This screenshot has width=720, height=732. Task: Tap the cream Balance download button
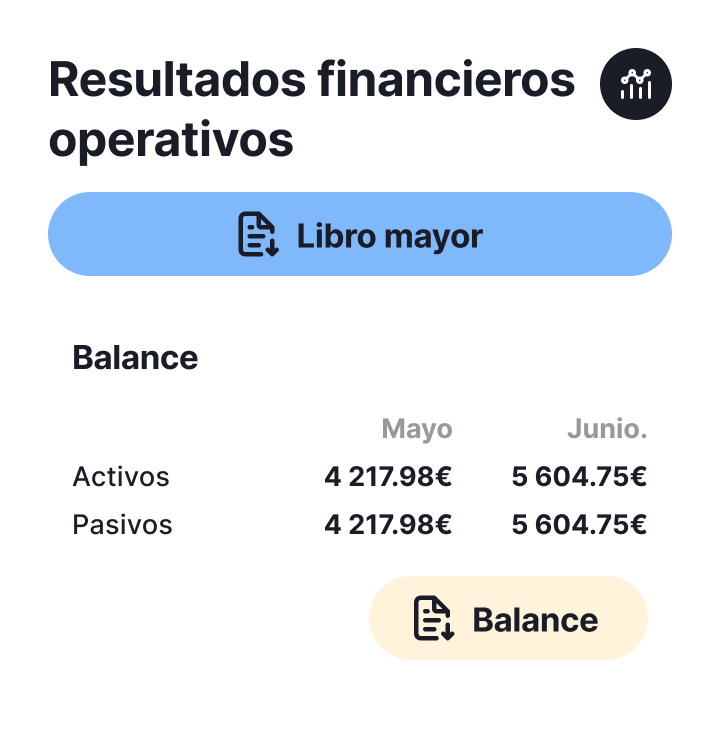click(x=508, y=619)
